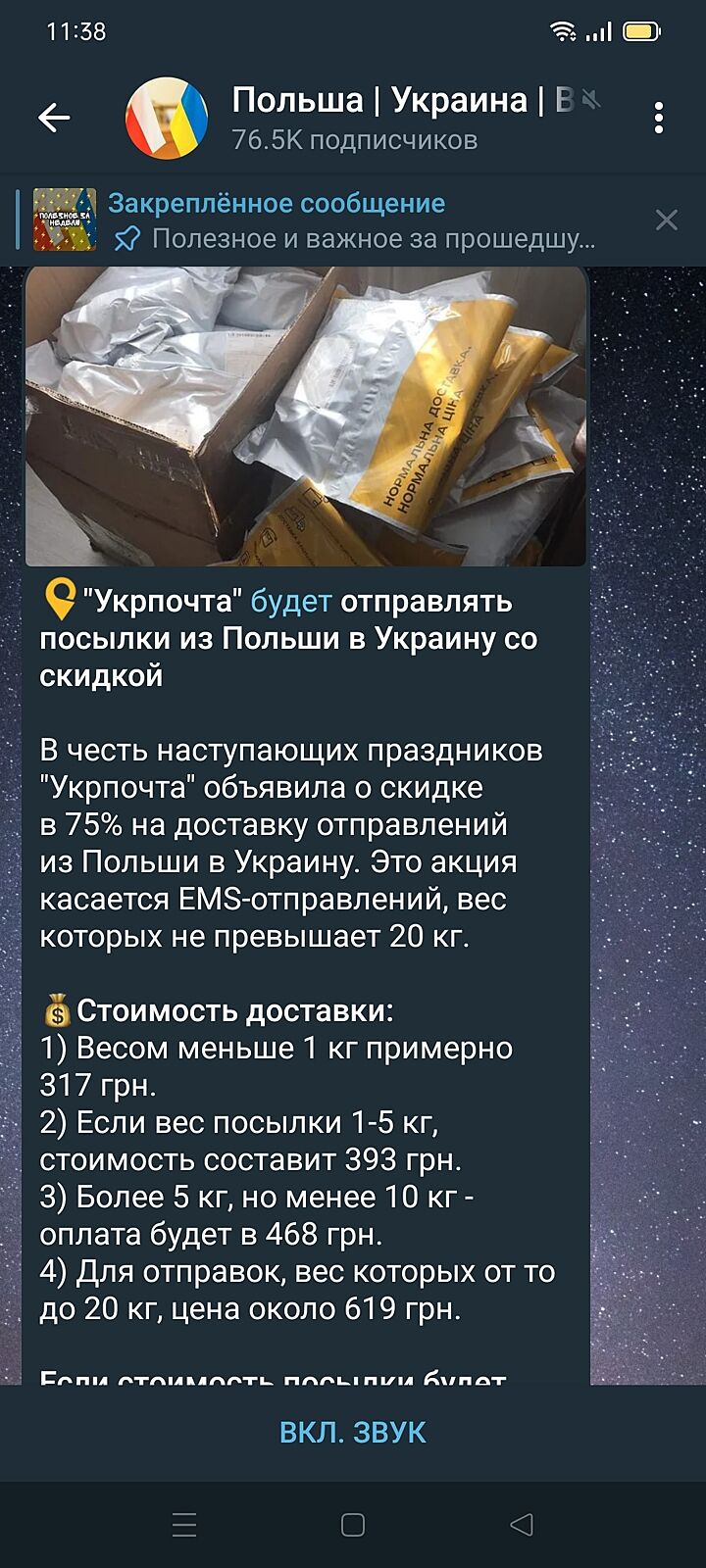Dismiss the pinned message bar
The image size is (706, 1568).
pyautogui.click(x=667, y=220)
